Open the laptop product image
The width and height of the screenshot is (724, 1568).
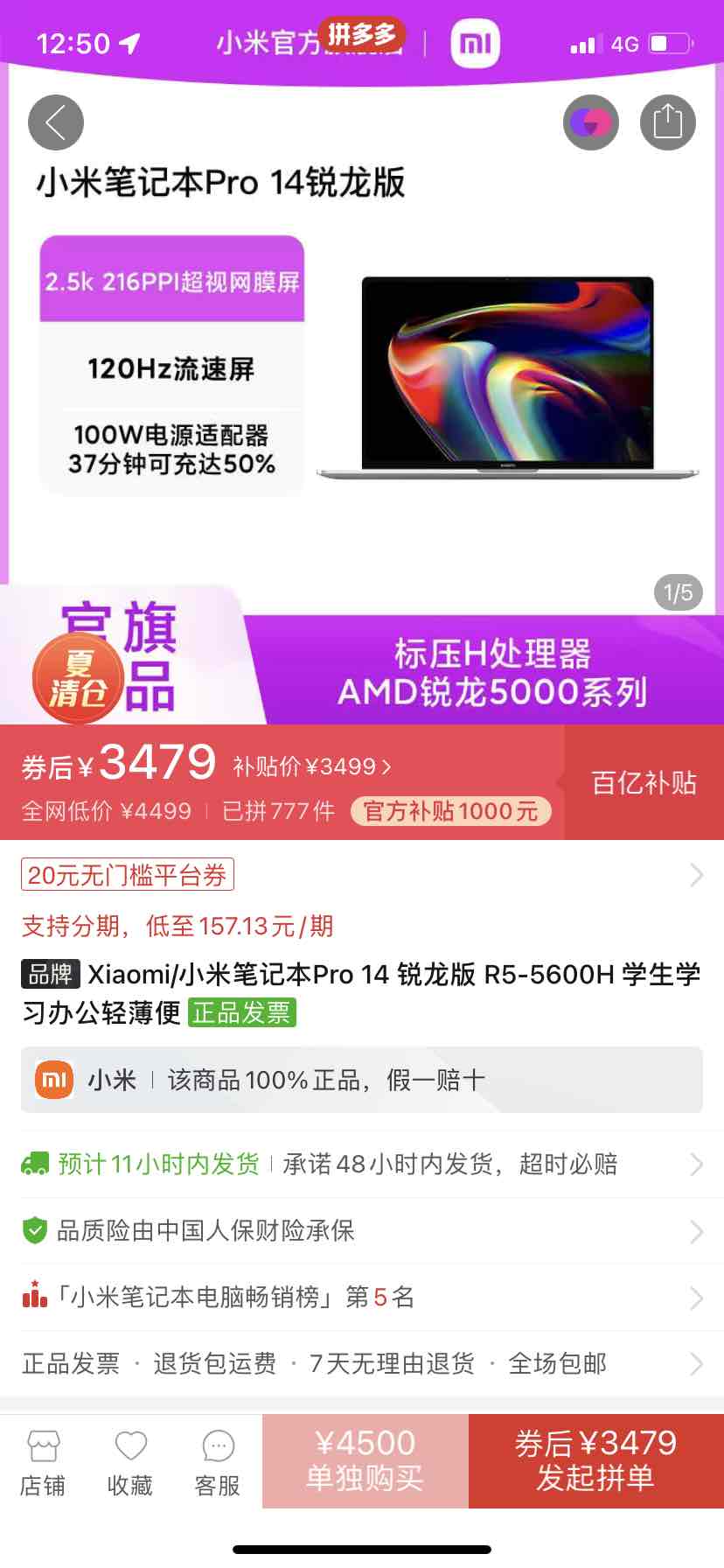pyautogui.click(x=508, y=378)
